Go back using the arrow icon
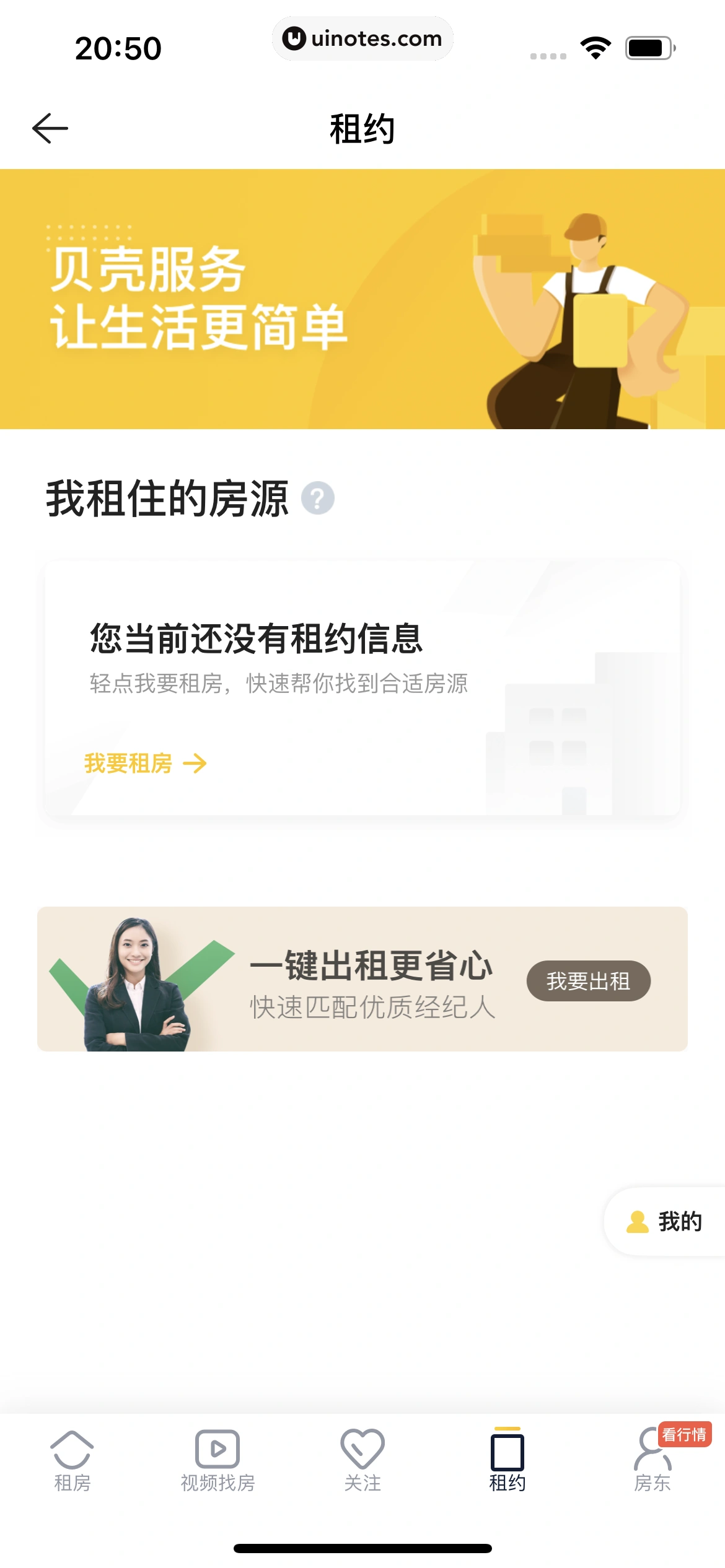The width and height of the screenshot is (725, 1568). tap(50, 128)
